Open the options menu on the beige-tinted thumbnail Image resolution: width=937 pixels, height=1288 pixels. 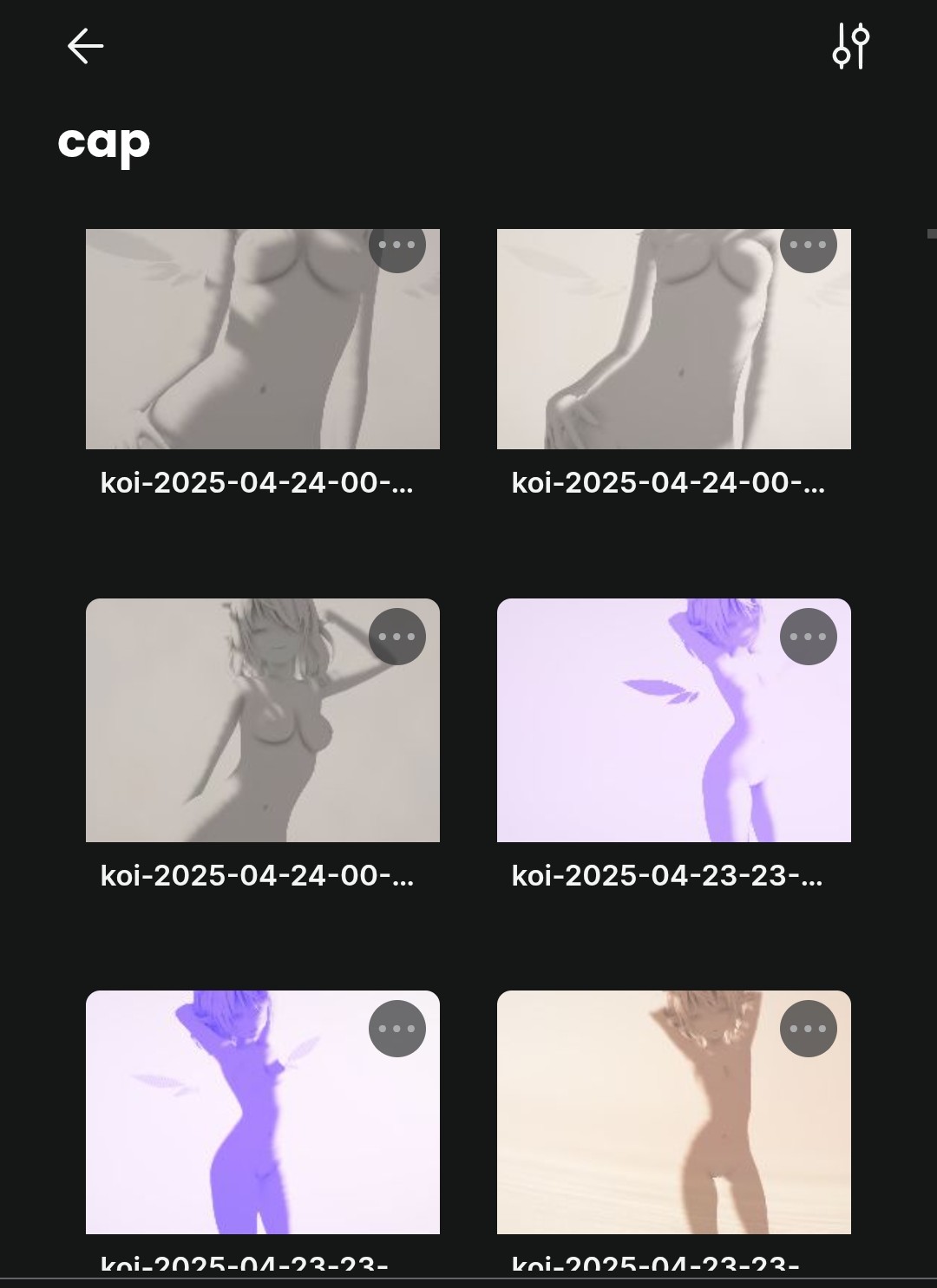click(x=808, y=1029)
